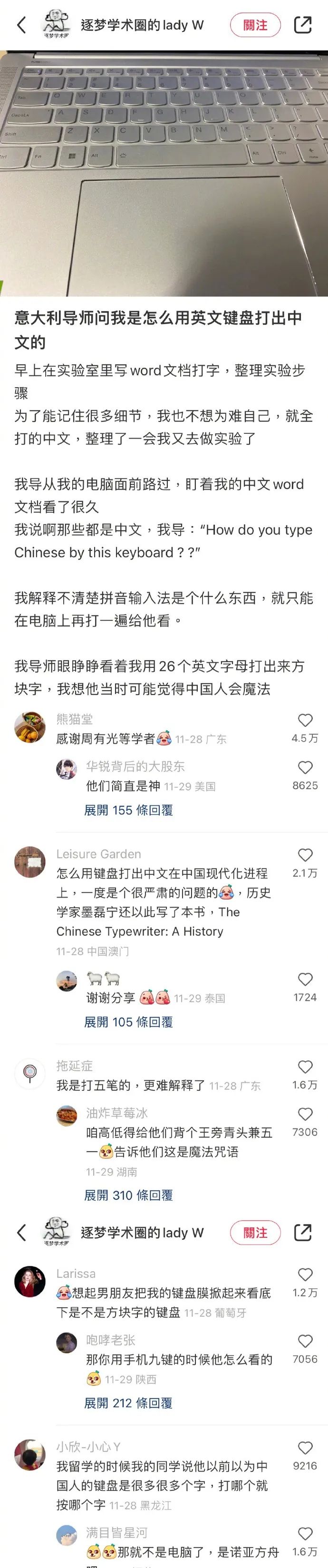Like 油炸草莓冰's reply
The height and width of the screenshot is (1568, 328).
(x=305, y=1114)
